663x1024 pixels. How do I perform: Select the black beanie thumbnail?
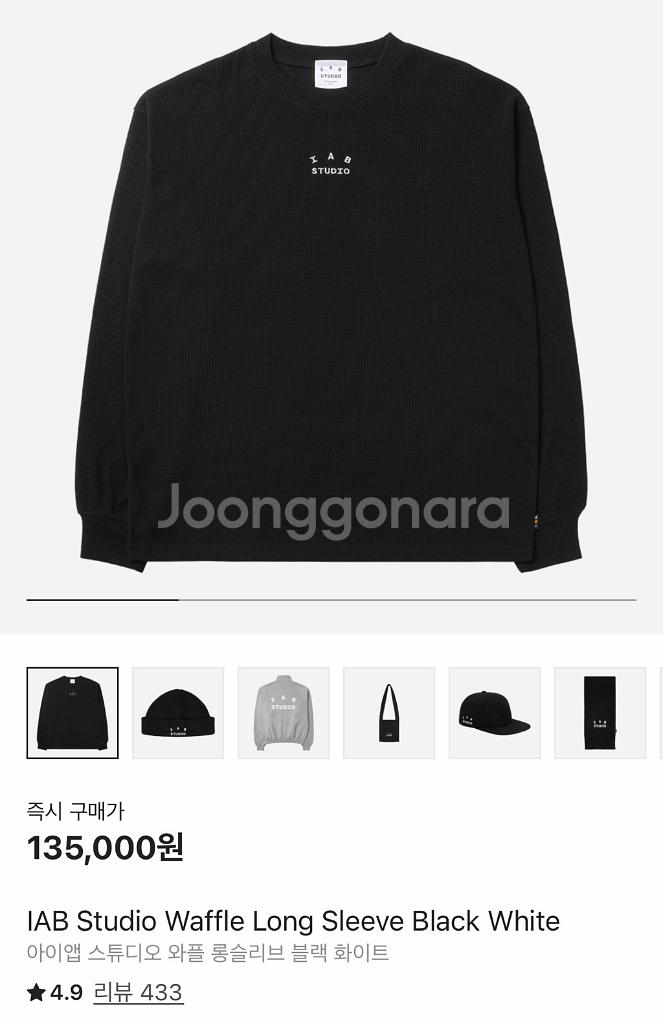click(x=178, y=713)
